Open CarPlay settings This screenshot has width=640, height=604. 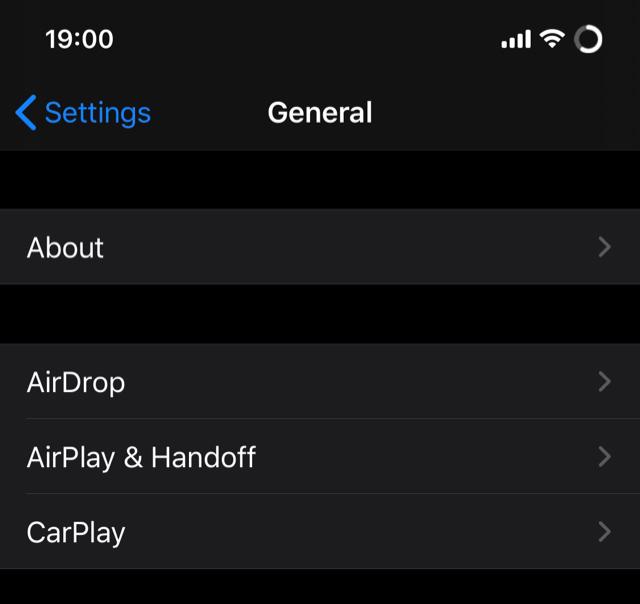(319, 532)
